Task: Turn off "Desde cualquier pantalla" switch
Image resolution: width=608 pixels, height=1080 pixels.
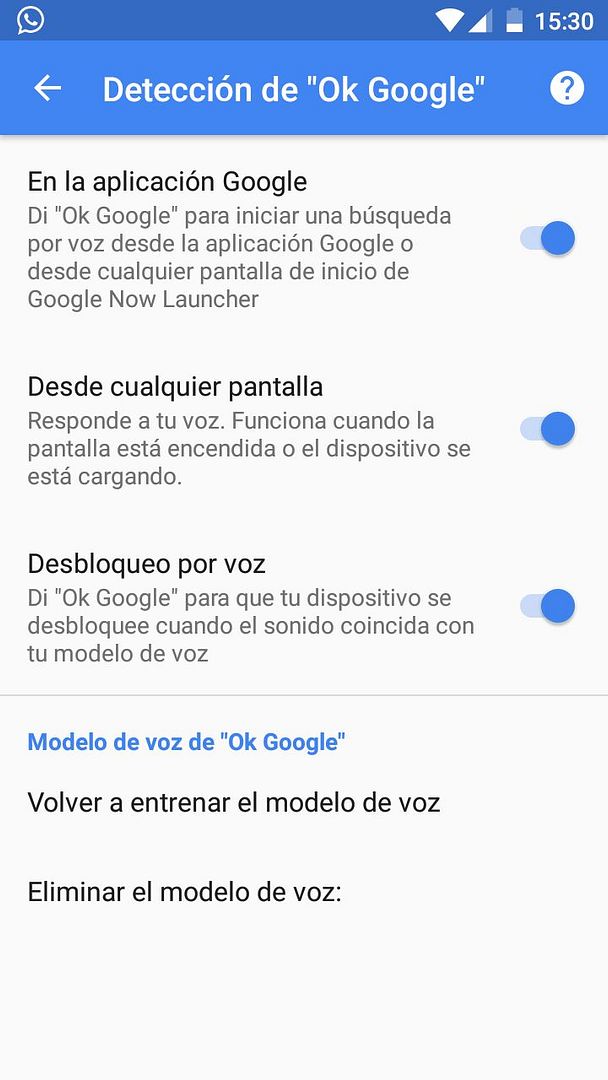Action: pos(548,429)
